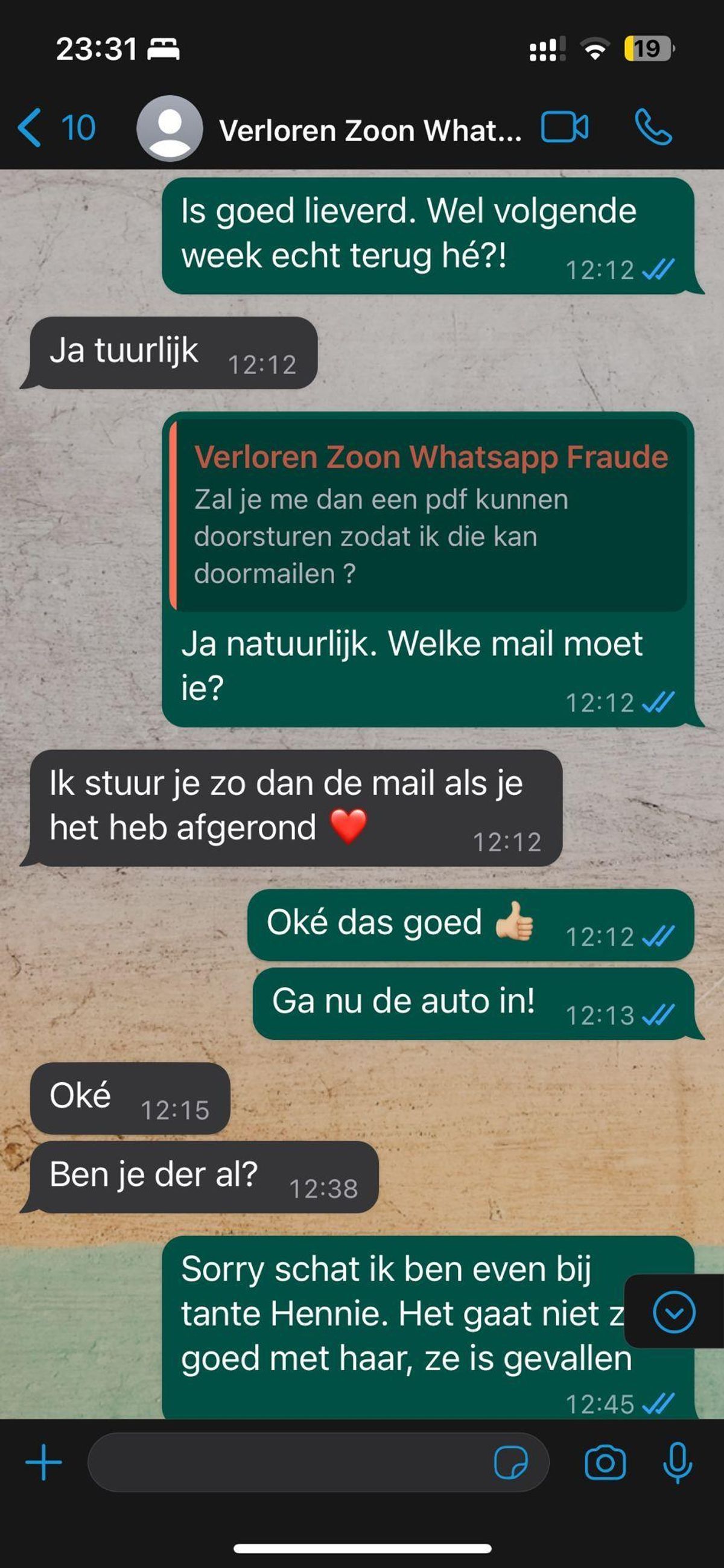
Task: Start a voice call
Action: [653, 128]
